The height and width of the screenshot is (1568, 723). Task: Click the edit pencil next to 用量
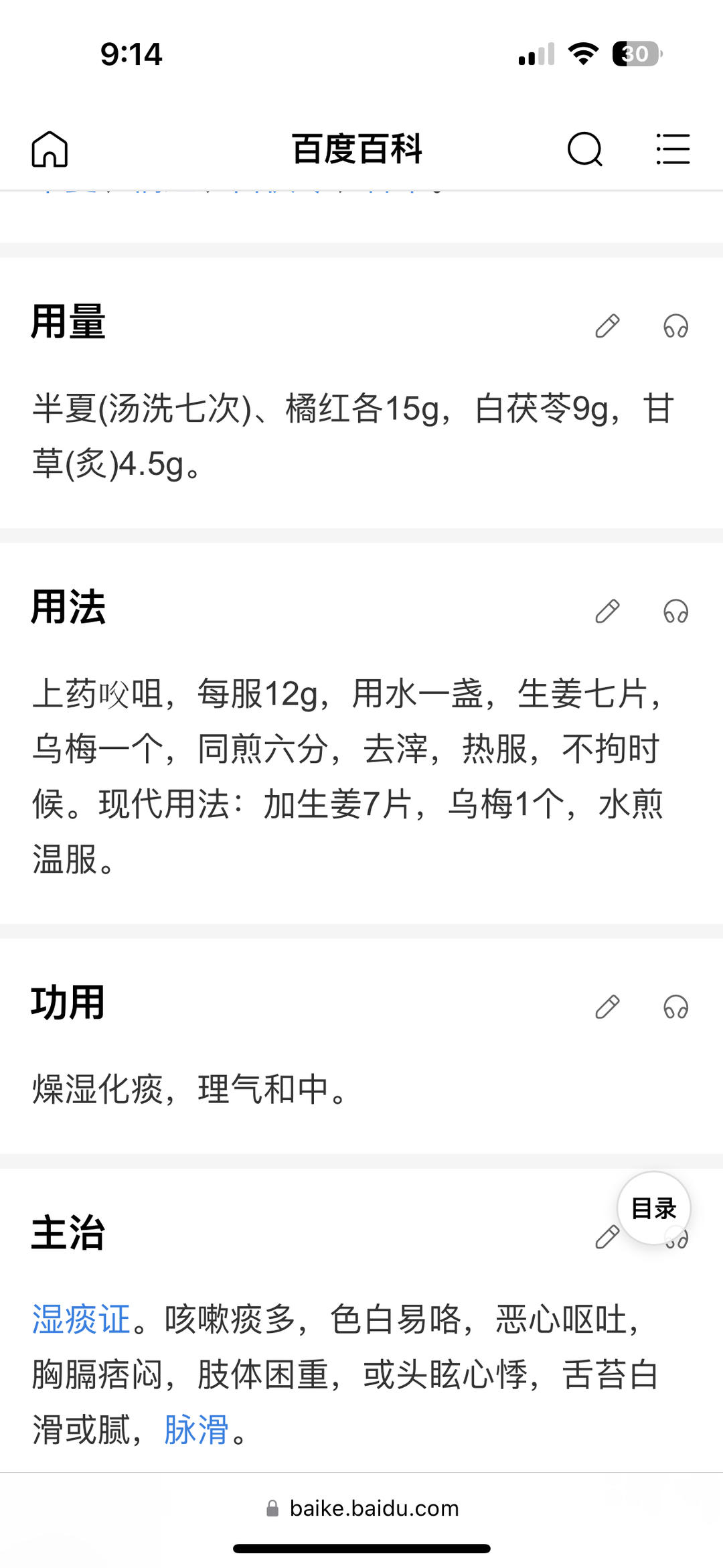pyautogui.click(x=608, y=328)
